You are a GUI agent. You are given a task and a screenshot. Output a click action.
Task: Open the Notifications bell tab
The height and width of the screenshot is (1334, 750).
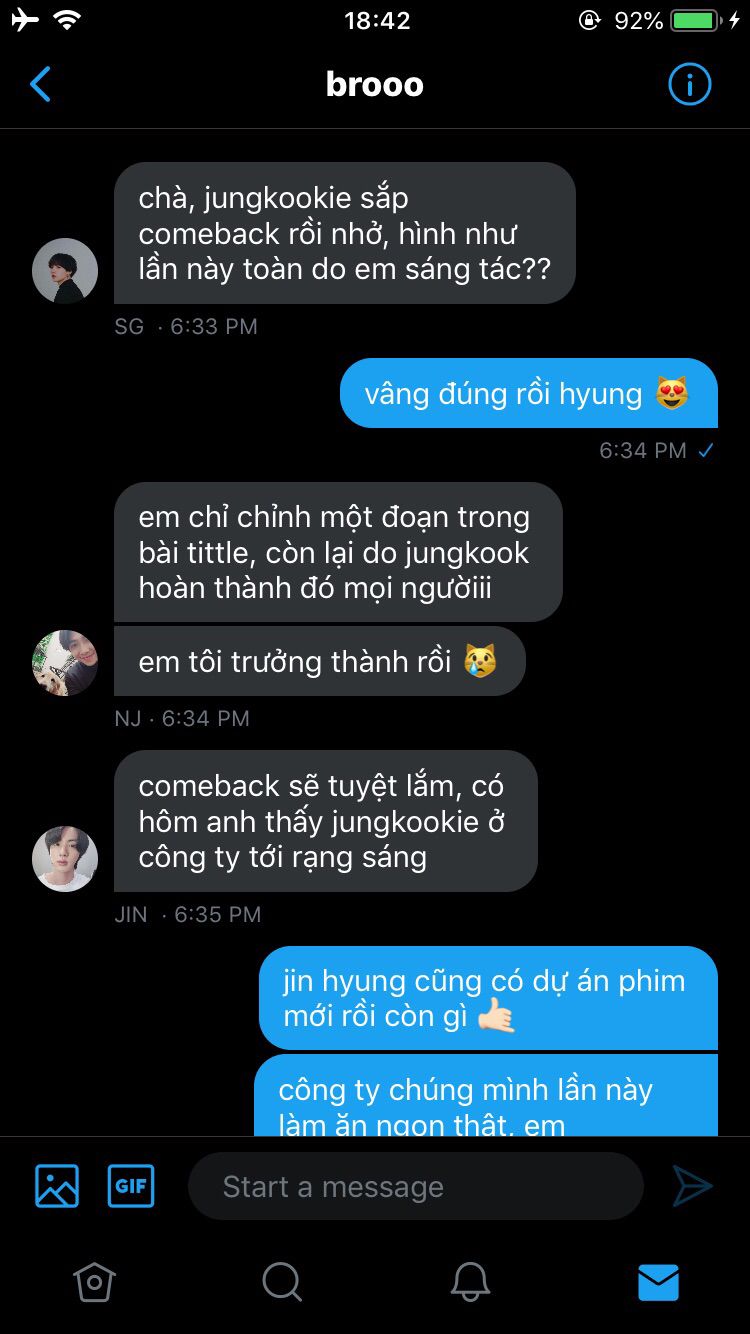(x=470, y=1281)
